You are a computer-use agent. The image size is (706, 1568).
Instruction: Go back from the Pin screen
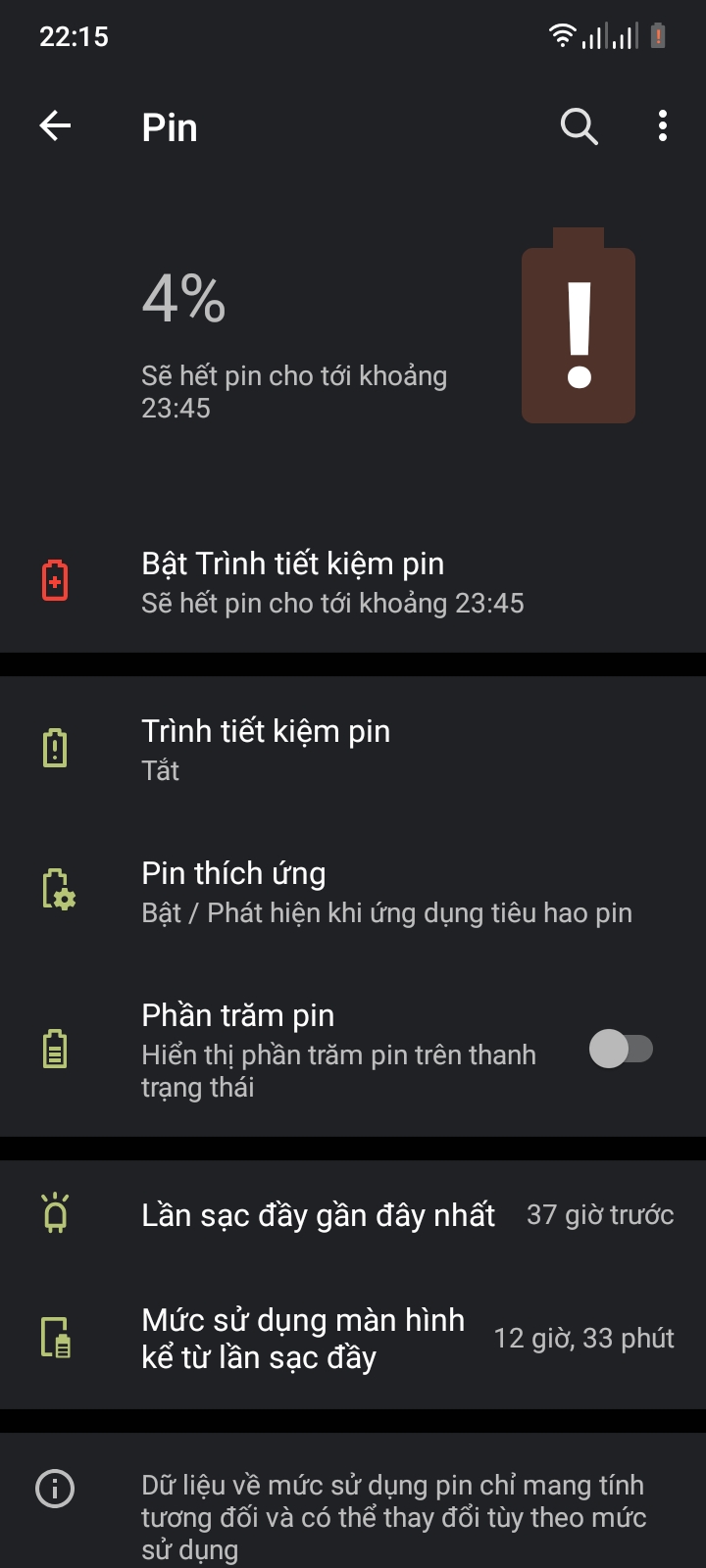[x=56, y=126]
